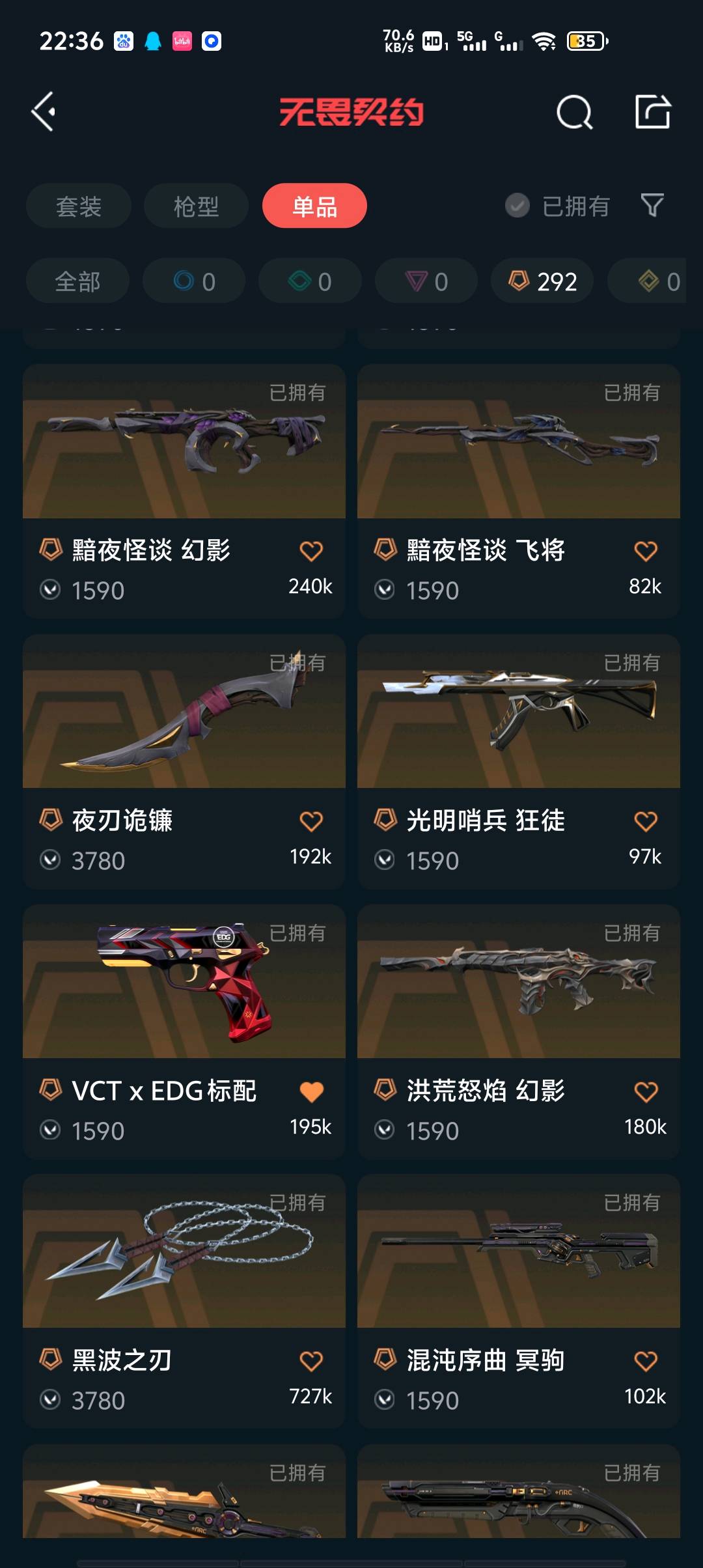
Task: Open the 混沌序曲 冥驹 skin card
Action: click(x=519, y=1301)
